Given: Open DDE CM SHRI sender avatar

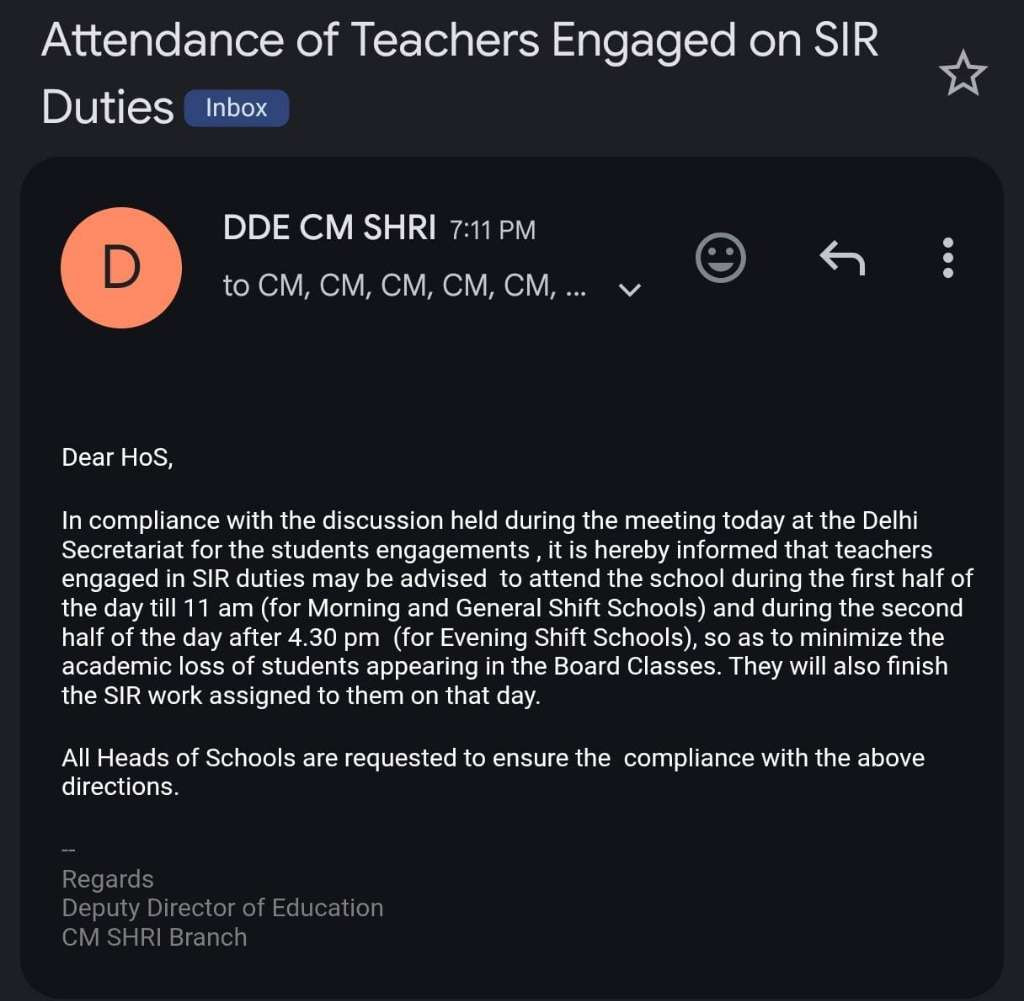Looking at the screenshot, I should pyautogui.click(x=121, y=268).
